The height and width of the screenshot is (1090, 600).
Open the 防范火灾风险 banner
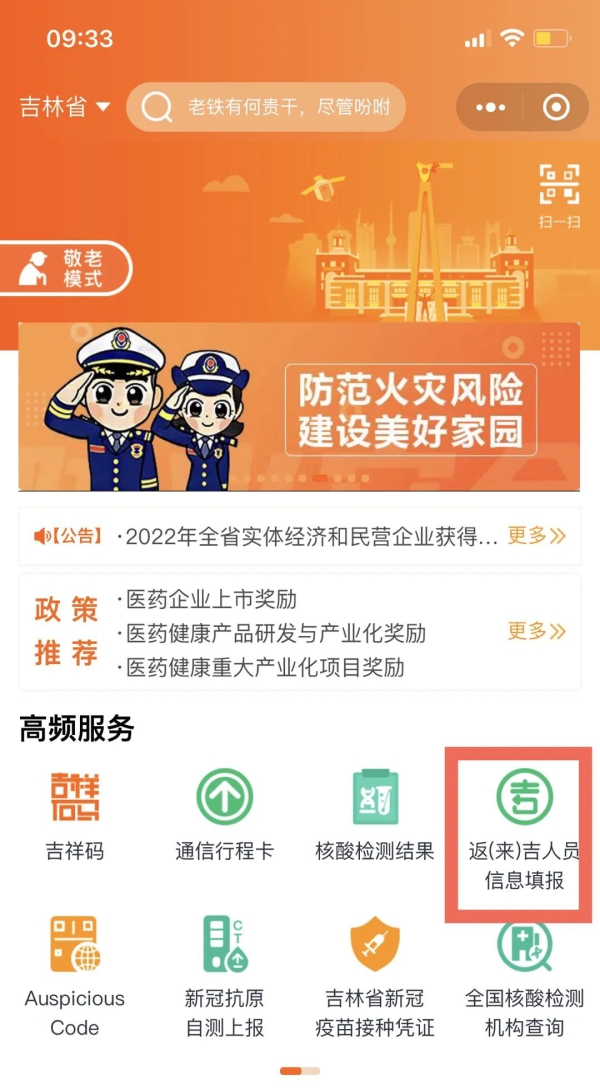[x=299, y=406]
